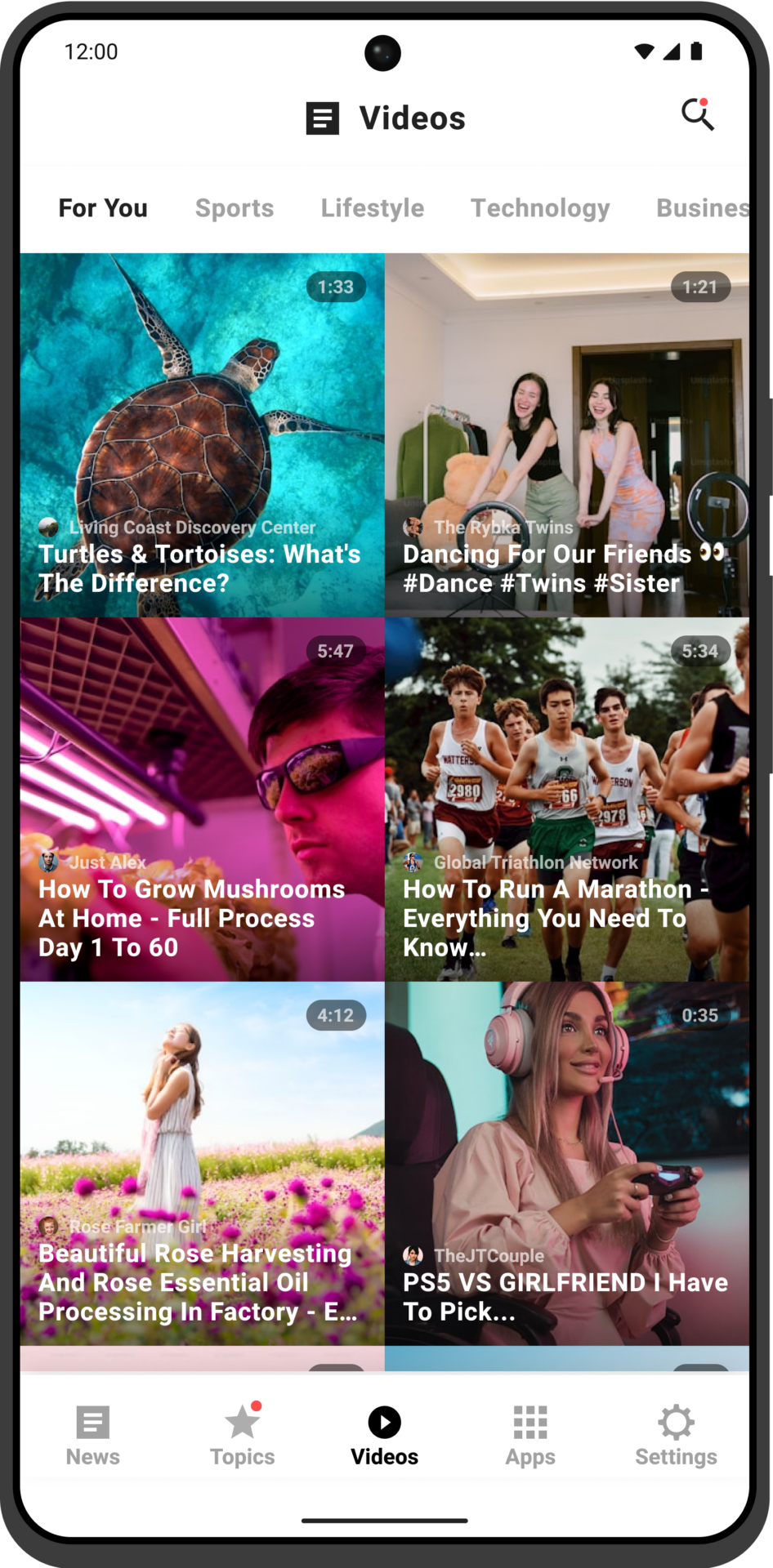Go to the News tab
The width and height of the screenshot is (773, 1568).
coord(93,1436)
